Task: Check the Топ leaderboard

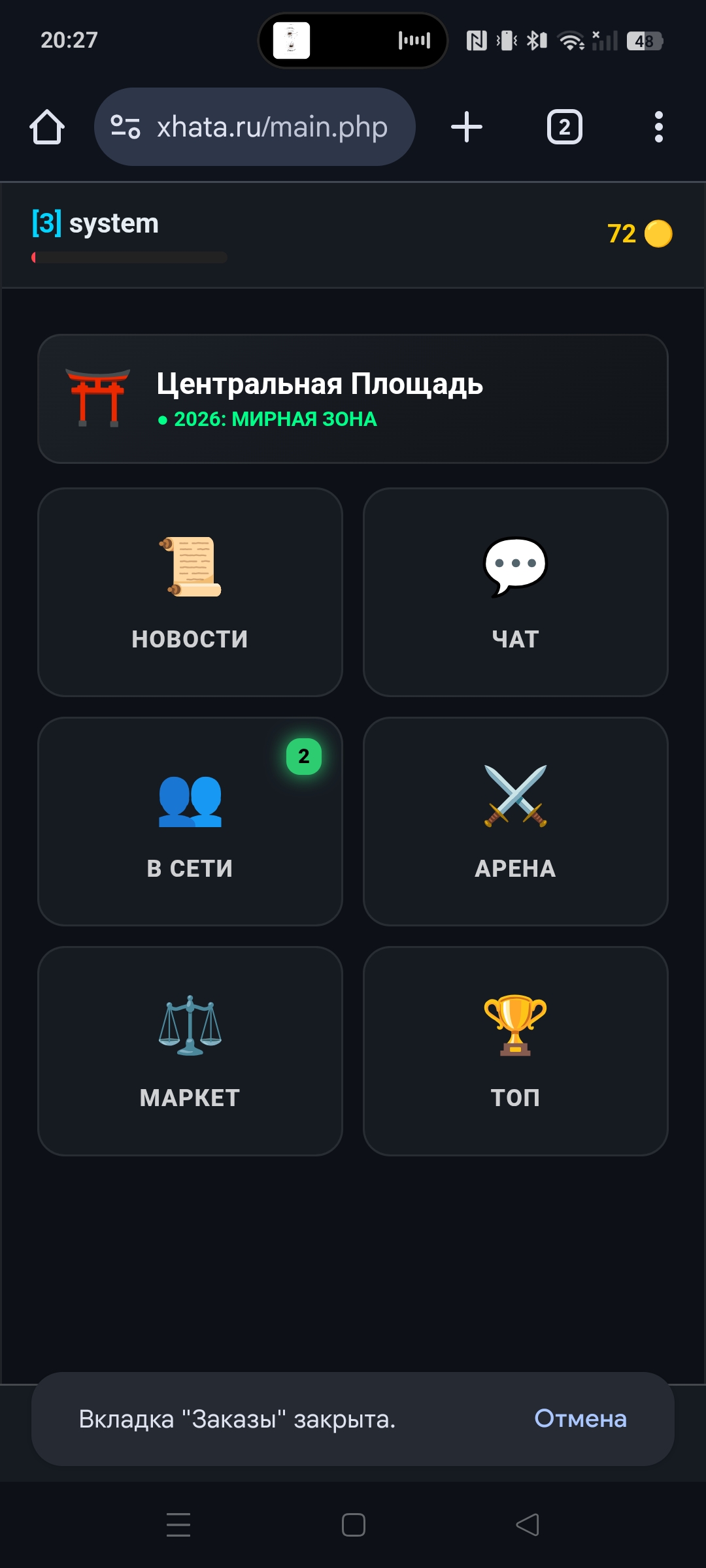Action: (x=515, y=1051)
